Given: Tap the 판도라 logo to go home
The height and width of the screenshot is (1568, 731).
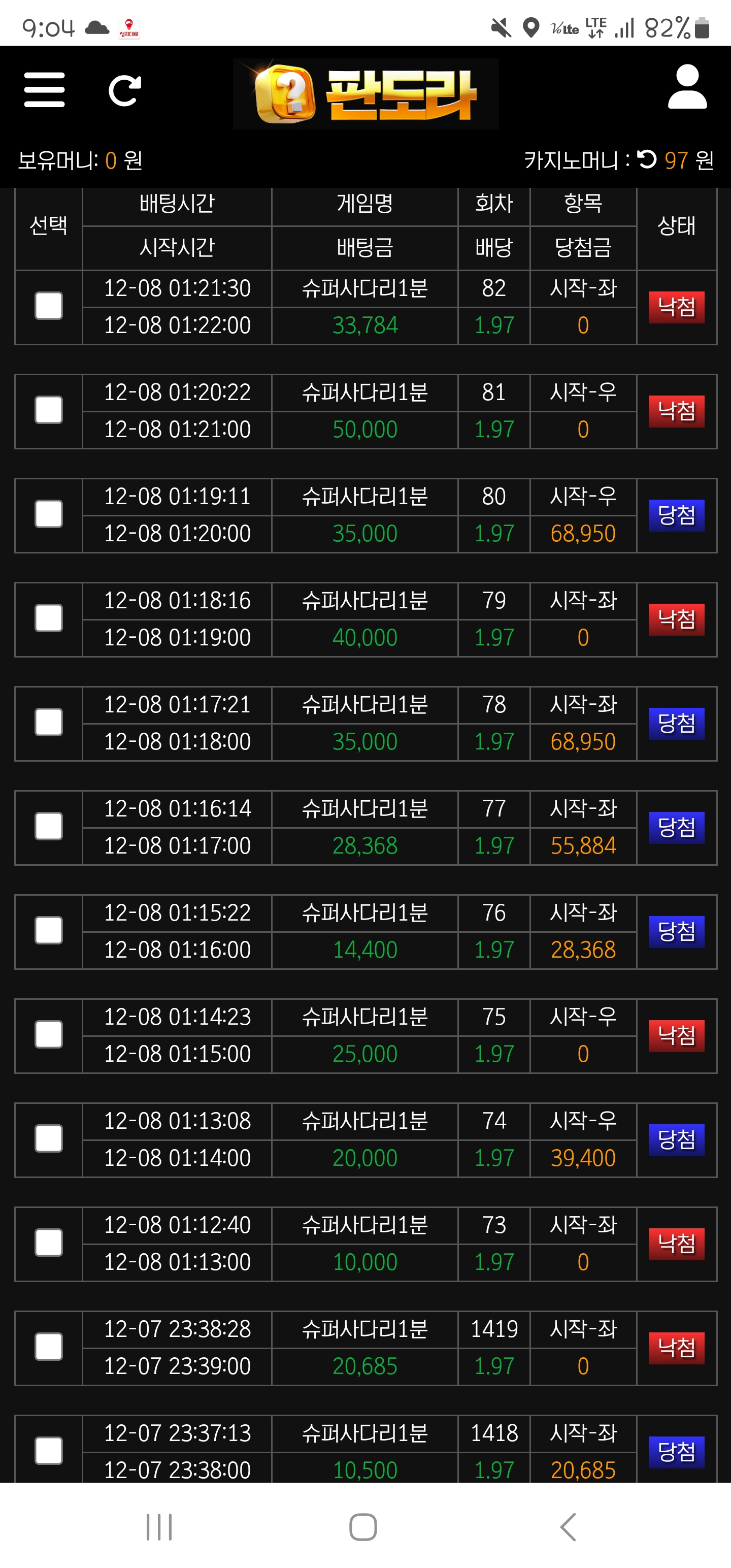Looking at the screenshot, I should (366, 94).
